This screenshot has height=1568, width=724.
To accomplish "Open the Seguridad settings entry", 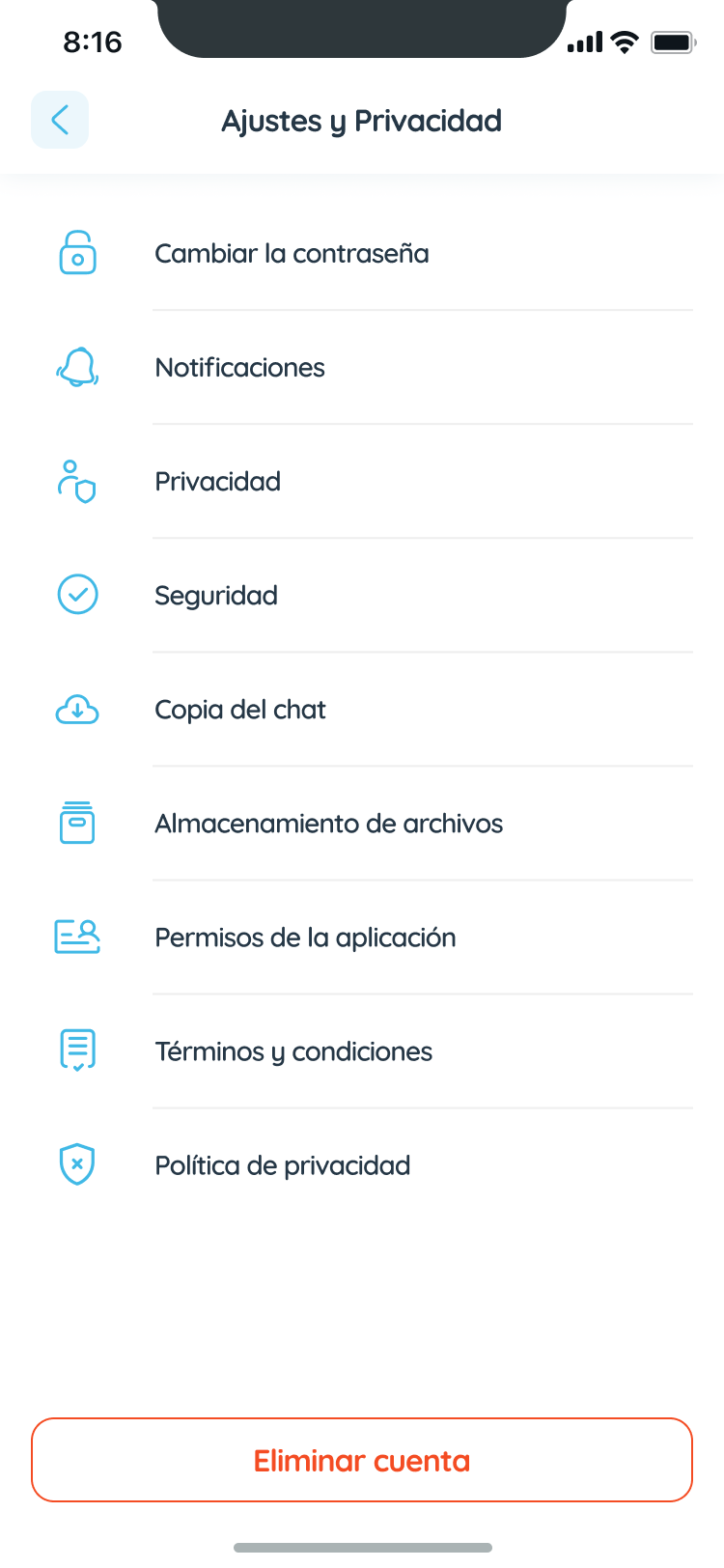I will coord(215,595).
